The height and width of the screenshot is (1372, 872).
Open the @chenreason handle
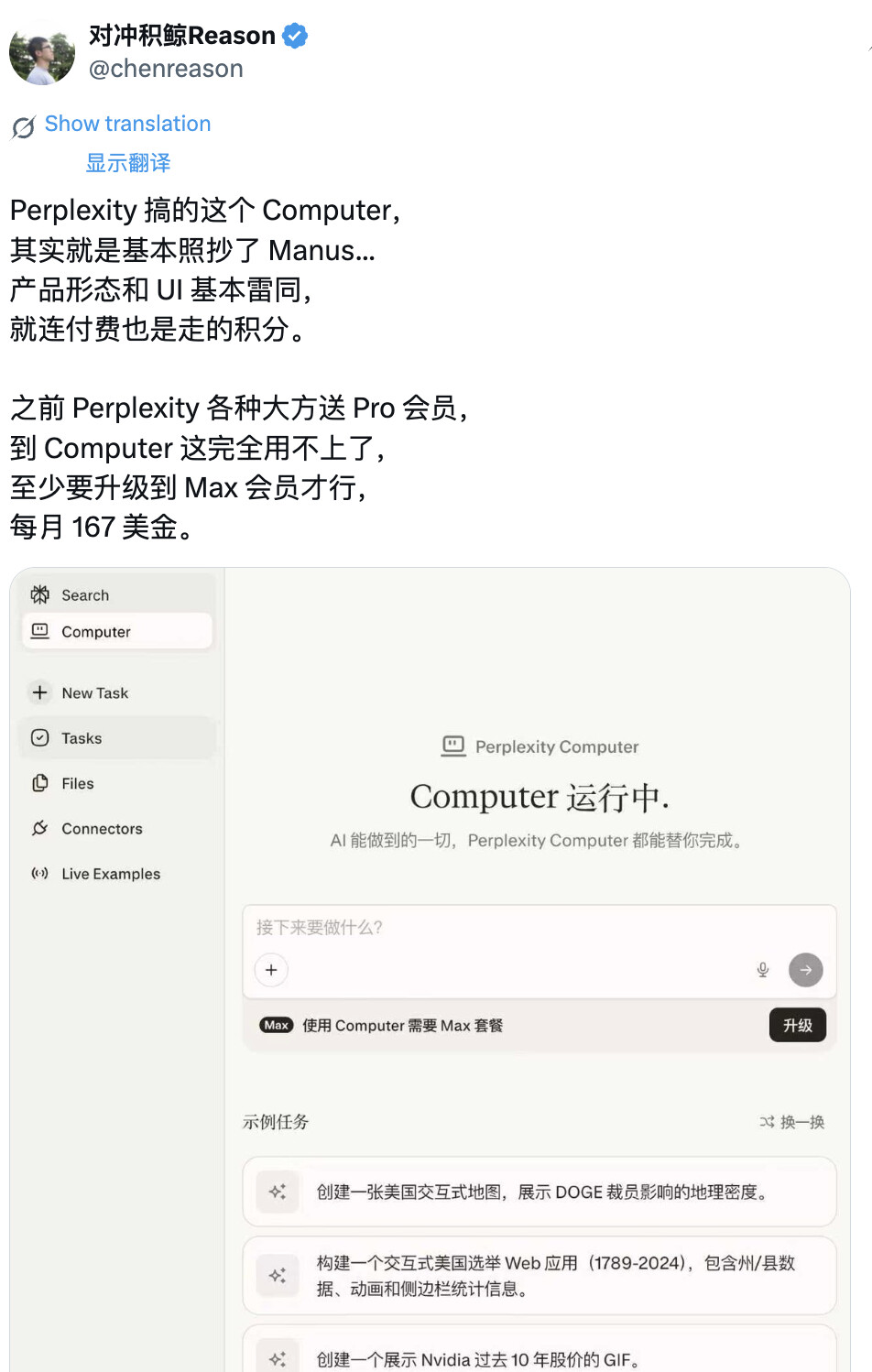click(x=166, y=70)
